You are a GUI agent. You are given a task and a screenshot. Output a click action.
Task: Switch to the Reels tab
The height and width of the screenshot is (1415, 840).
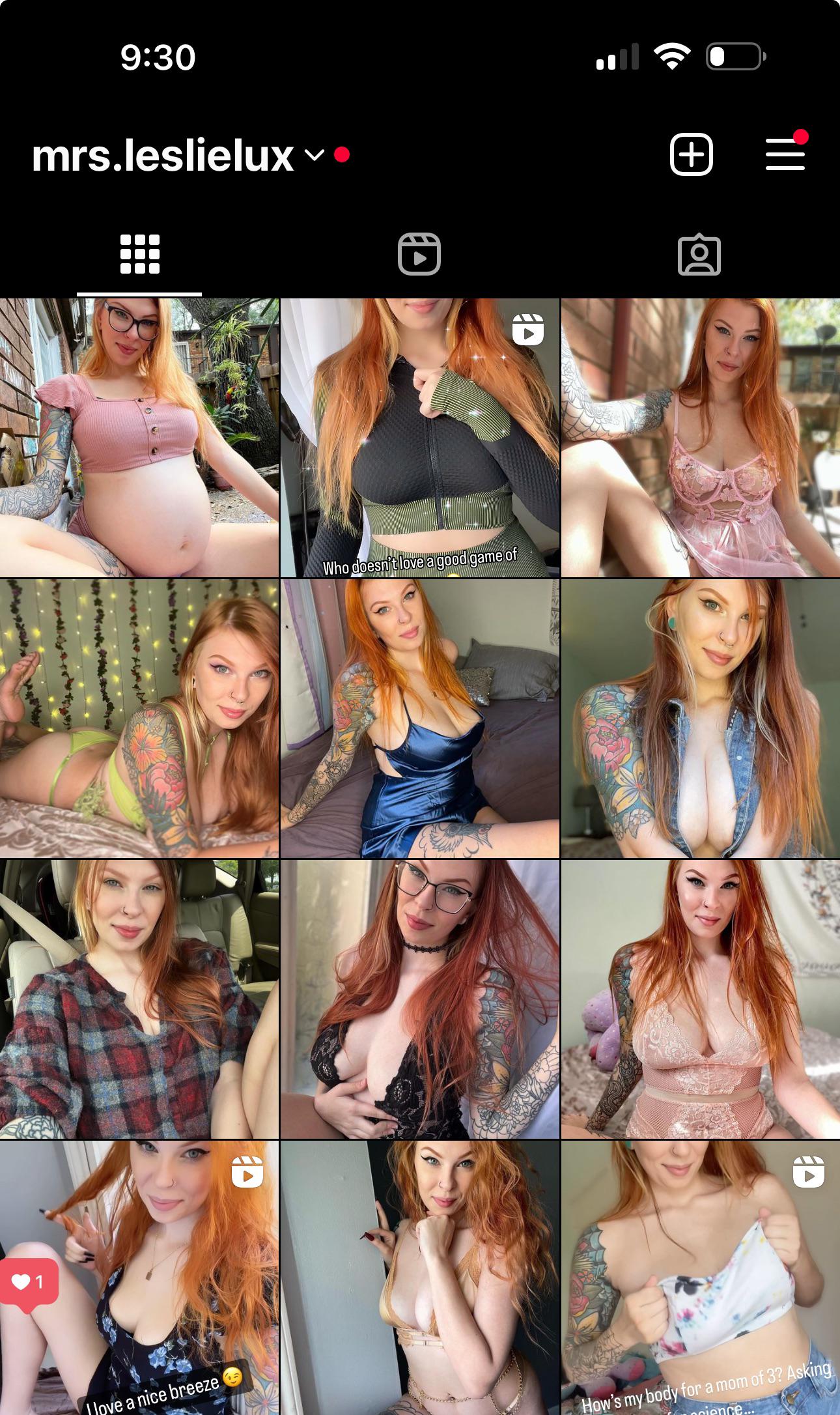(419, 255)
